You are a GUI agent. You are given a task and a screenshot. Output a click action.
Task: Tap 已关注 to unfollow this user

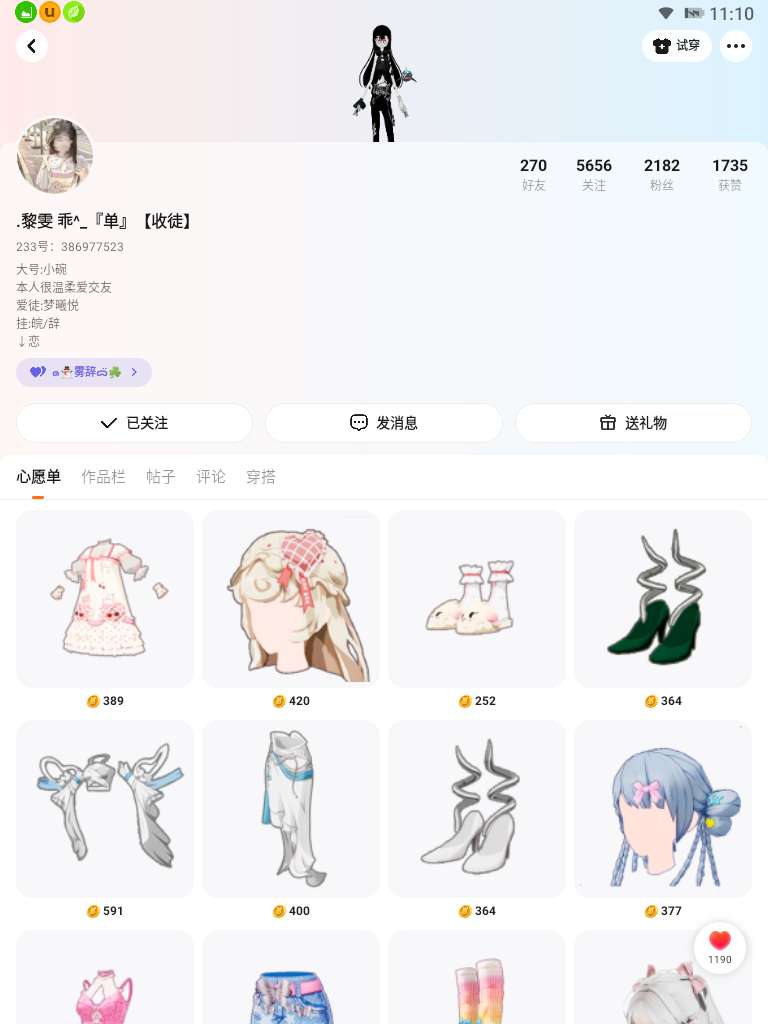tap(134, 423)
